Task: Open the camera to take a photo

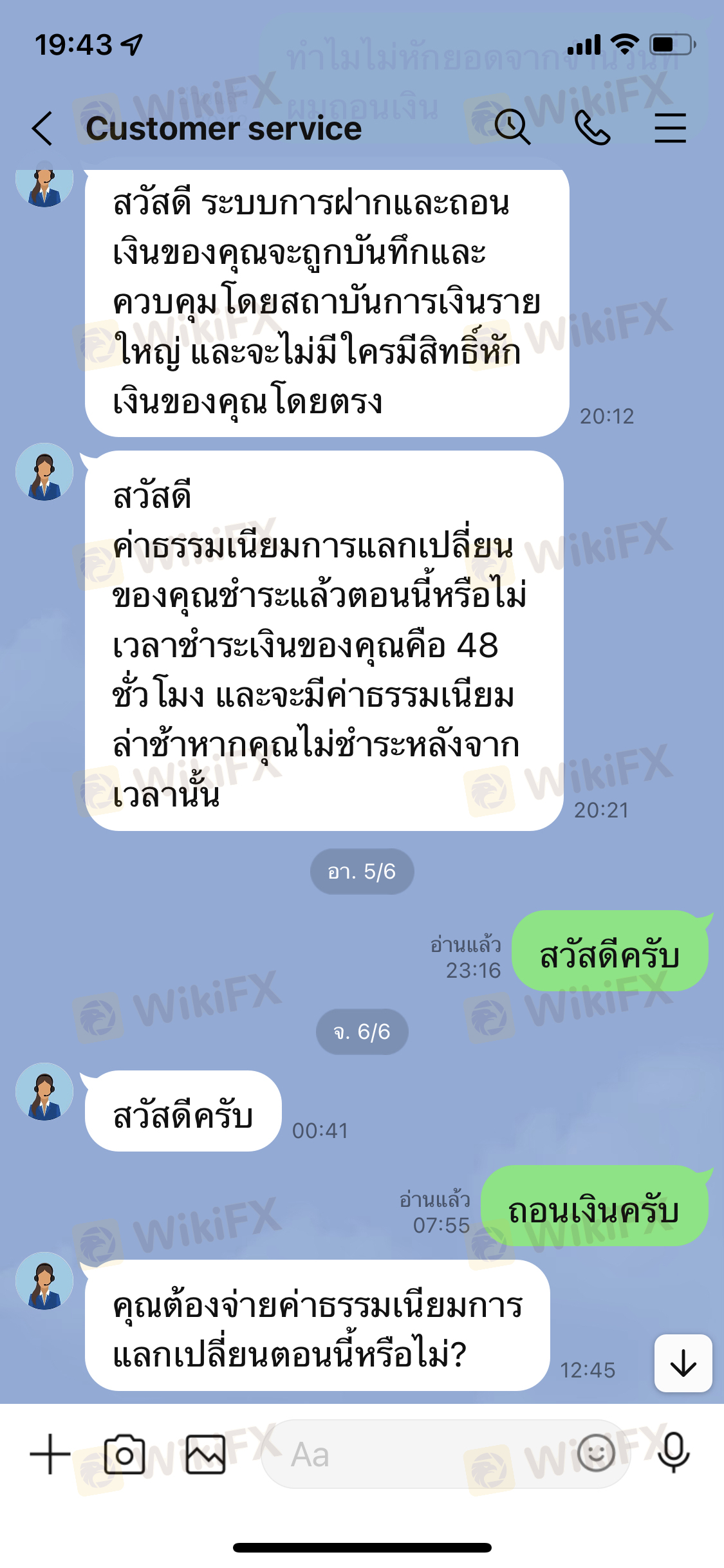Action: 124,1454
